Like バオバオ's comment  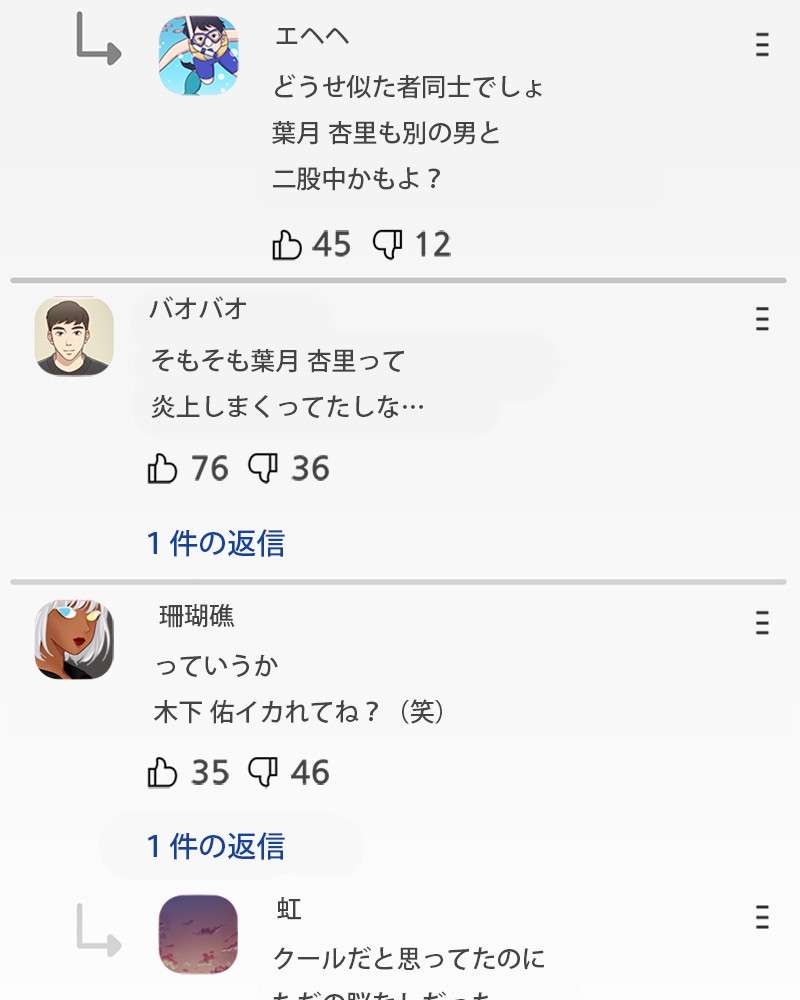click(x=163, y=468)
